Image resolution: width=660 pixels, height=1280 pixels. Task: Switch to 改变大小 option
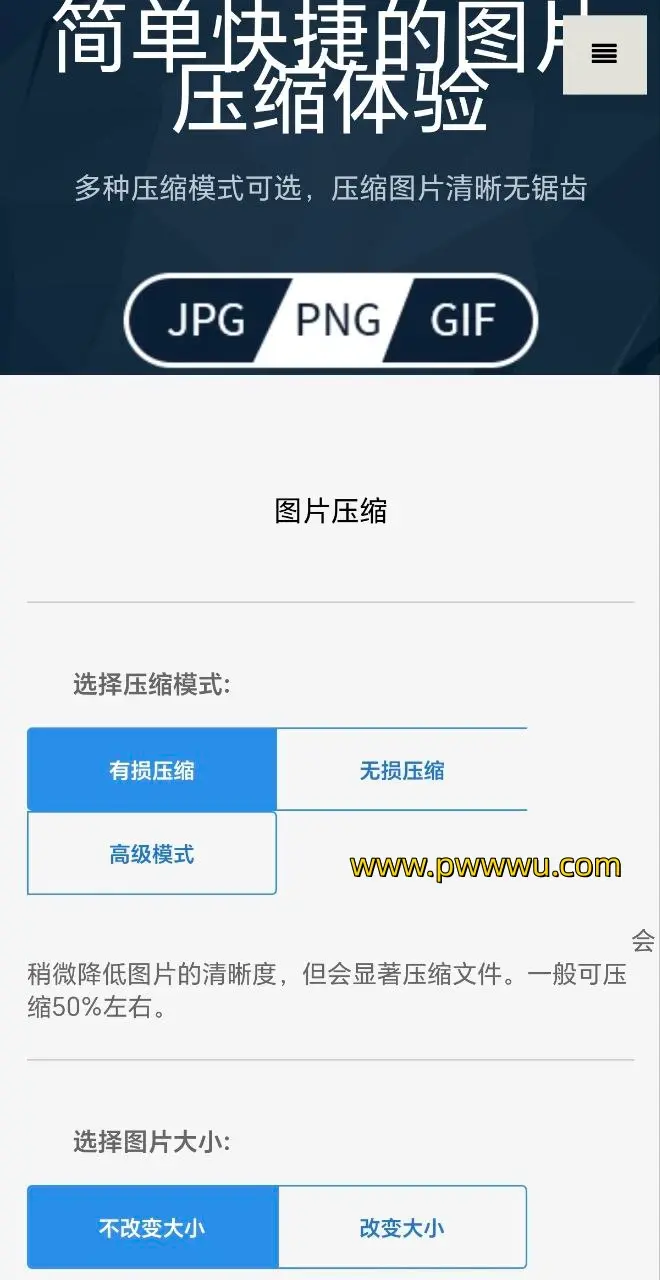[x=401, y=1228]
